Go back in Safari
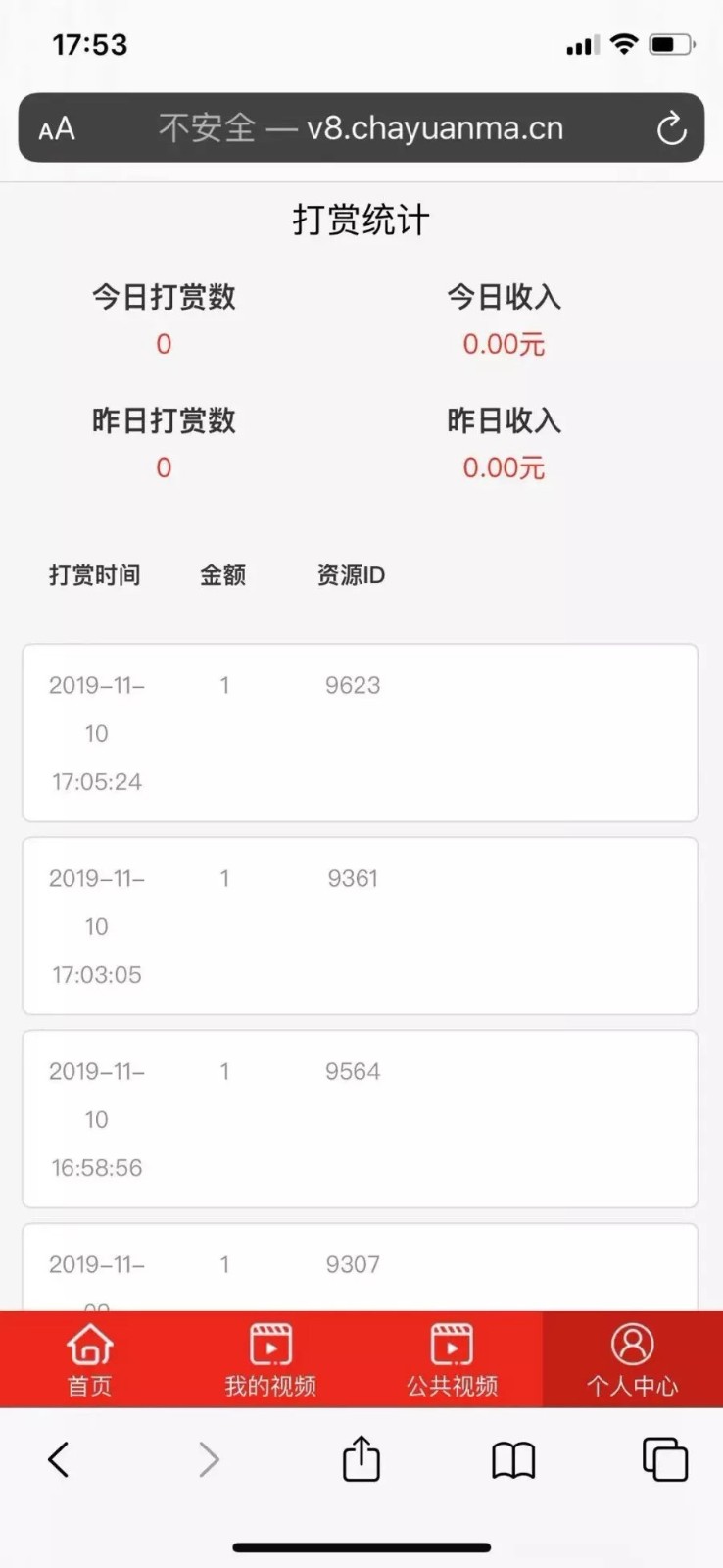Screen dimensions: 723x1568 click(x=59, y=1459)
